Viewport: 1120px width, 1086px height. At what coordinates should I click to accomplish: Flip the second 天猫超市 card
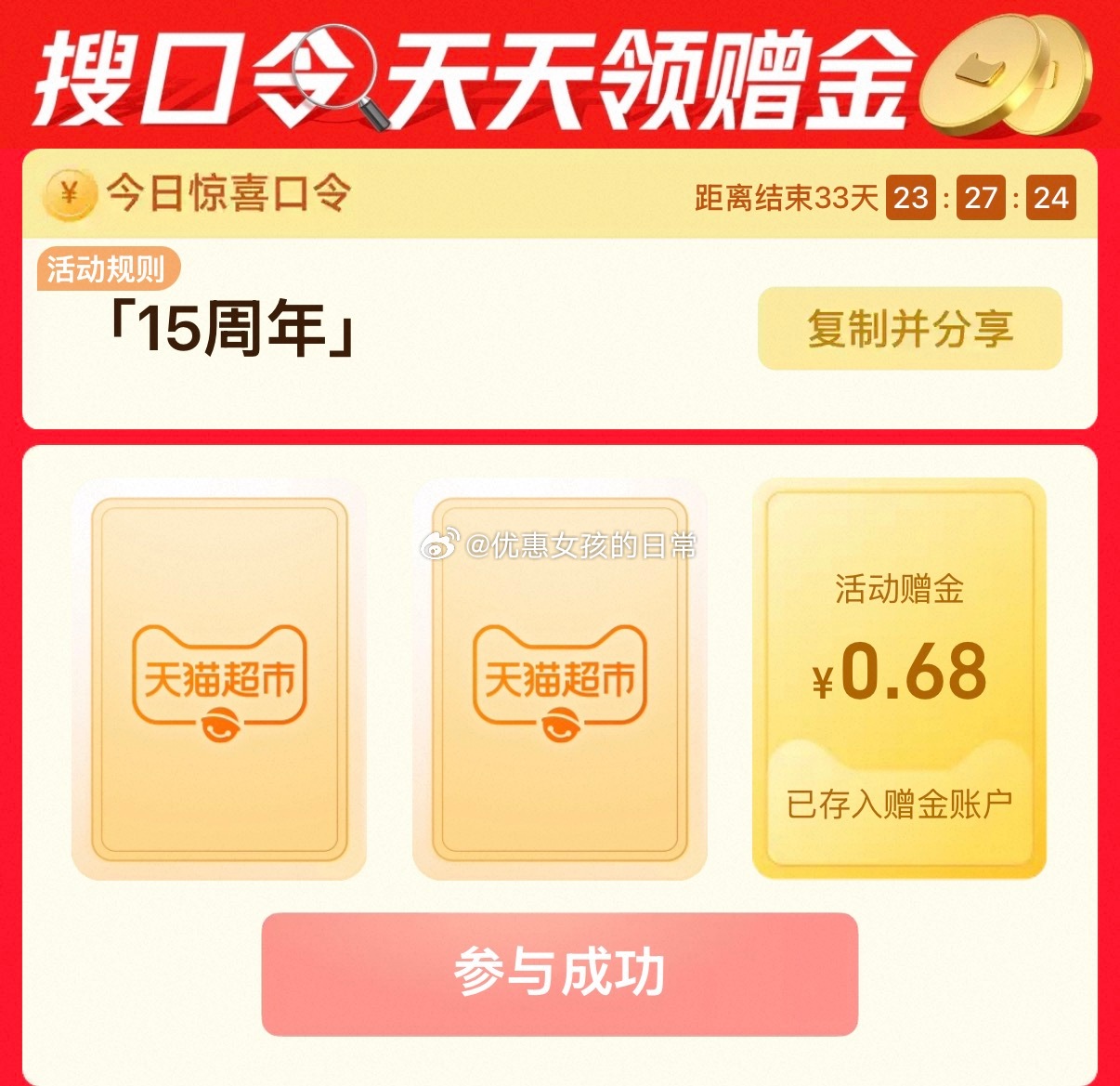[x=560, y=679]
